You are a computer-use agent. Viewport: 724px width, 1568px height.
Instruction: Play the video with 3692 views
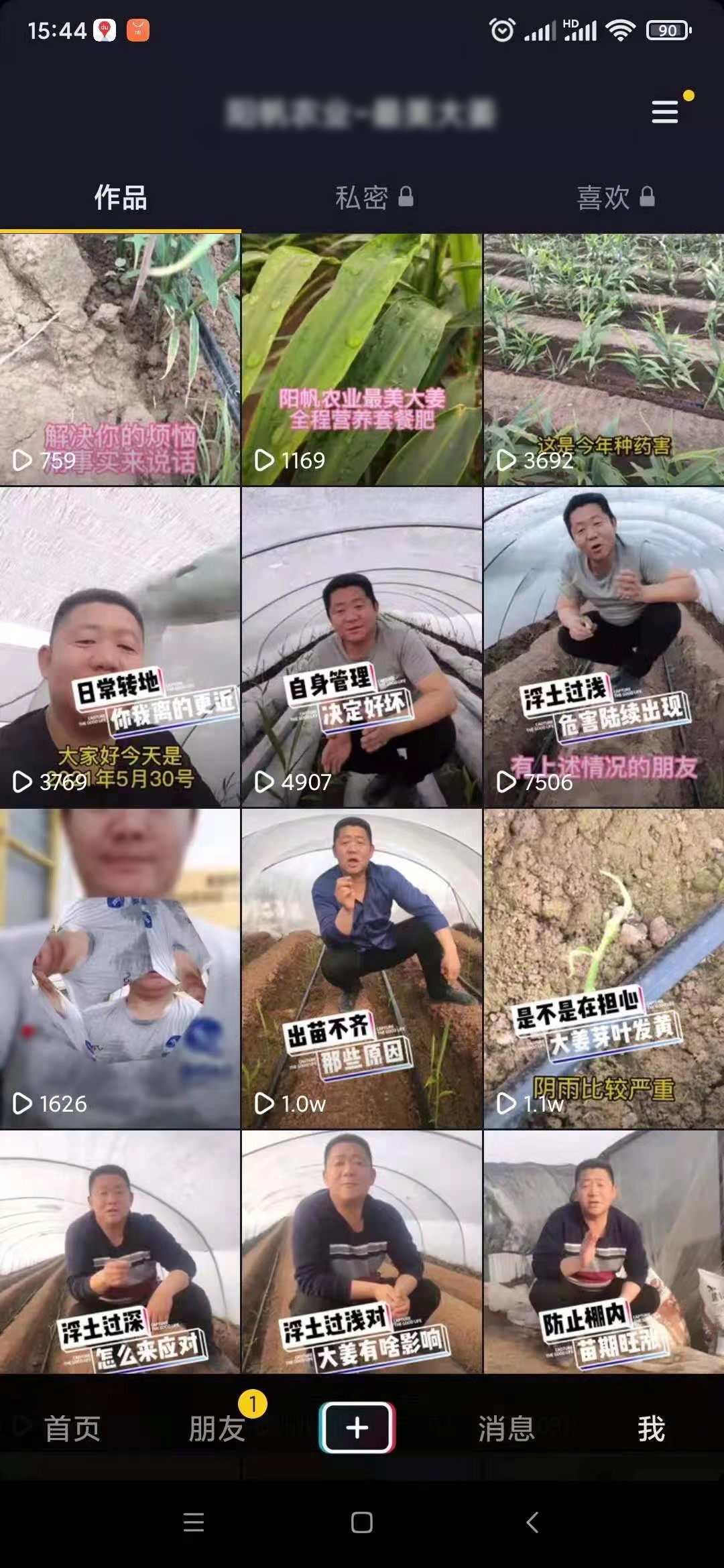coord(604,359)
